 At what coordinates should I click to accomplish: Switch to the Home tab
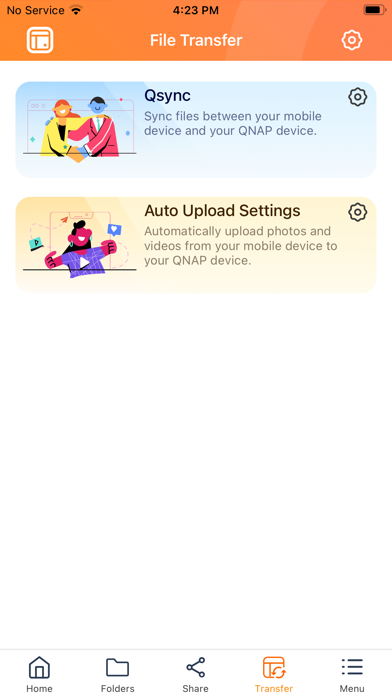(39, 674)
